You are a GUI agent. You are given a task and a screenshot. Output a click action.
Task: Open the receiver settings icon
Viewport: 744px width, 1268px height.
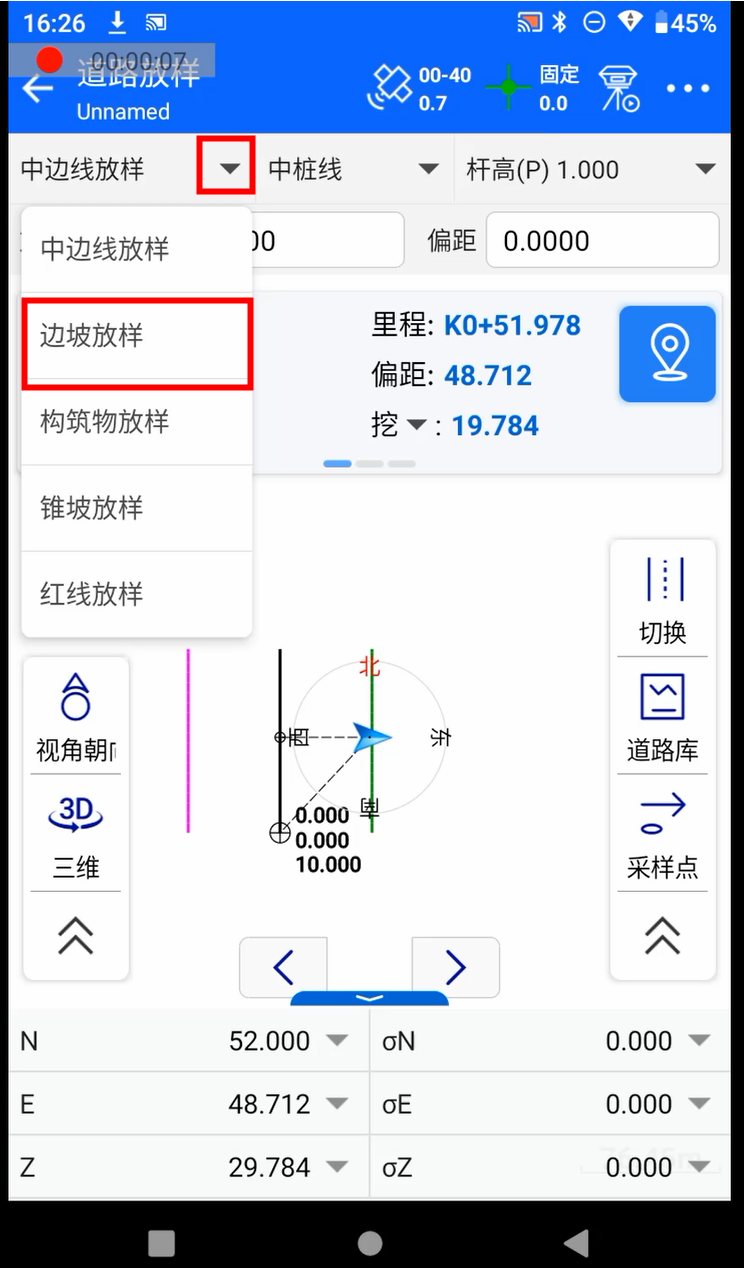[619, 88]
